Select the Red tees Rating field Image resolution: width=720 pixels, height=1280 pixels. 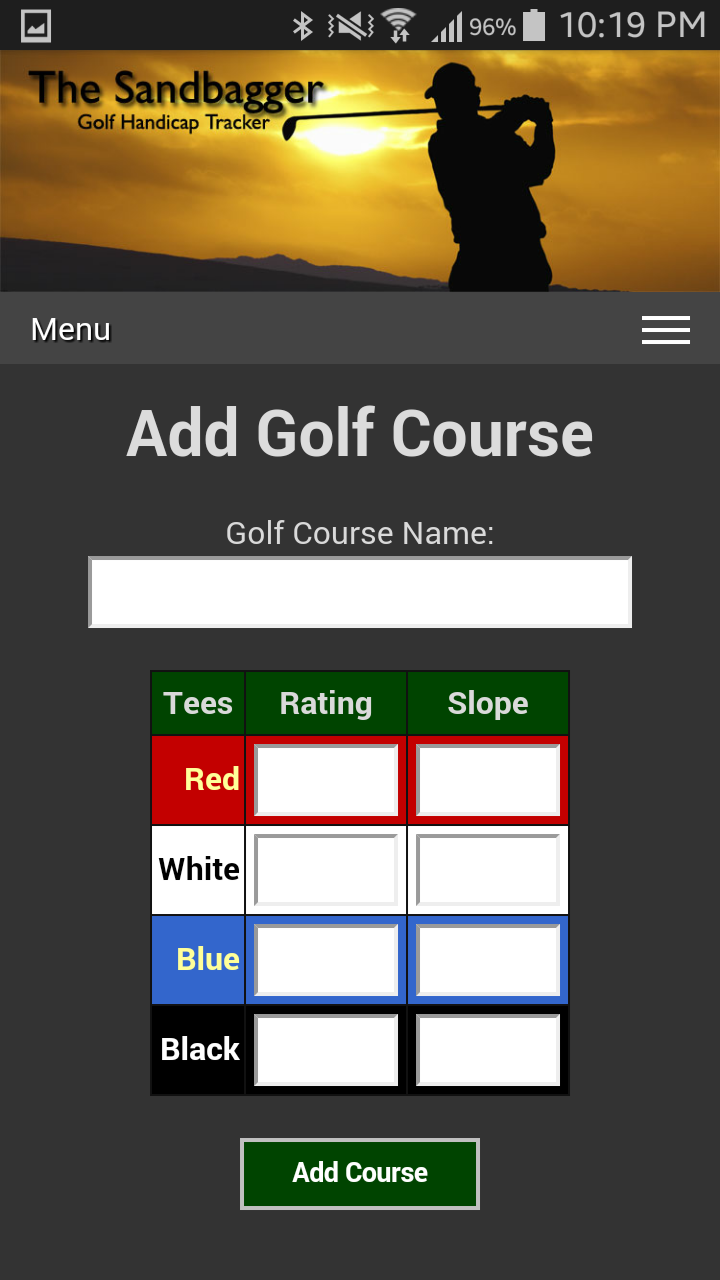tap(326, 780)
